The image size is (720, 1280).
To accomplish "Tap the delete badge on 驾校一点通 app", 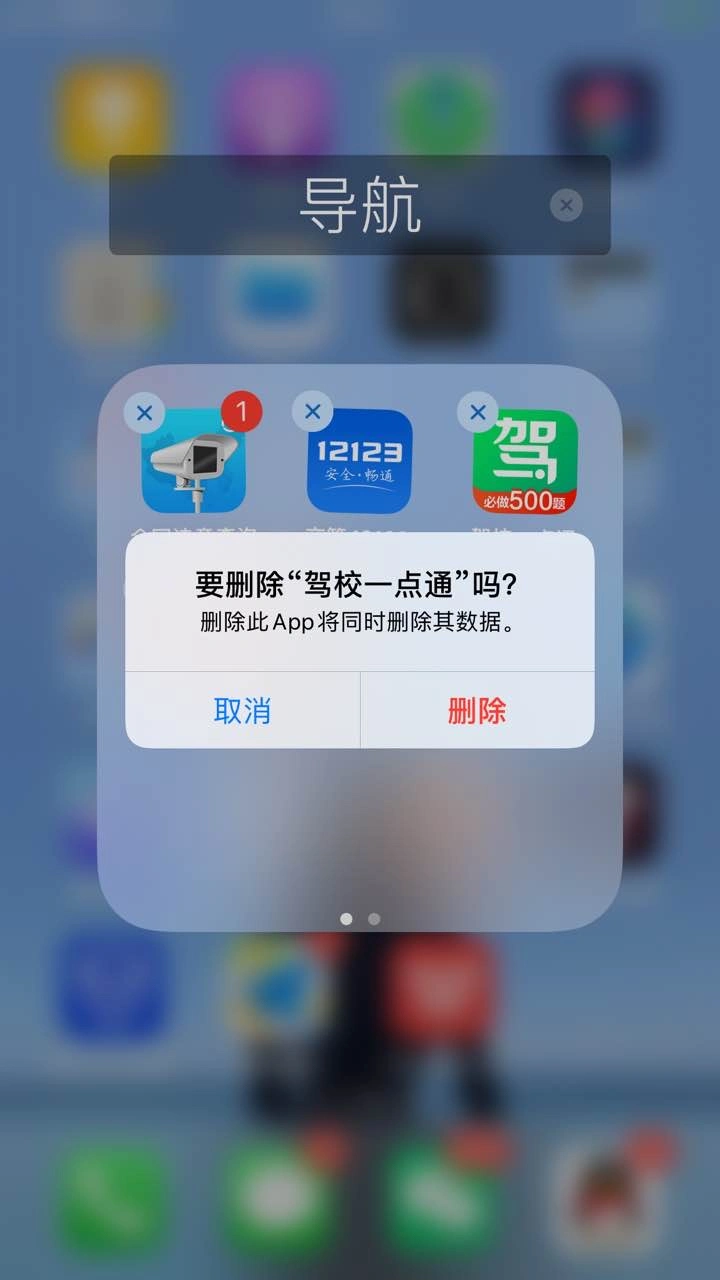I will click(x=477, y=412).
